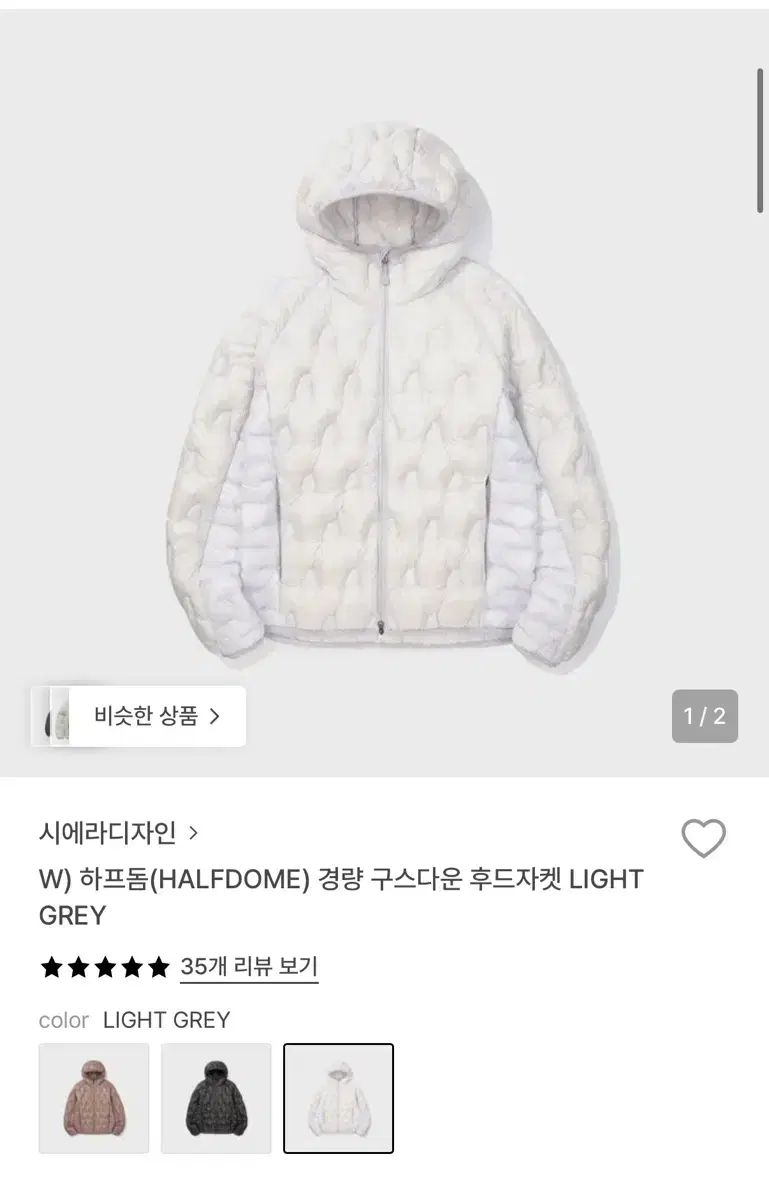Open the 시에라디자인 brand page

[118, 832]
